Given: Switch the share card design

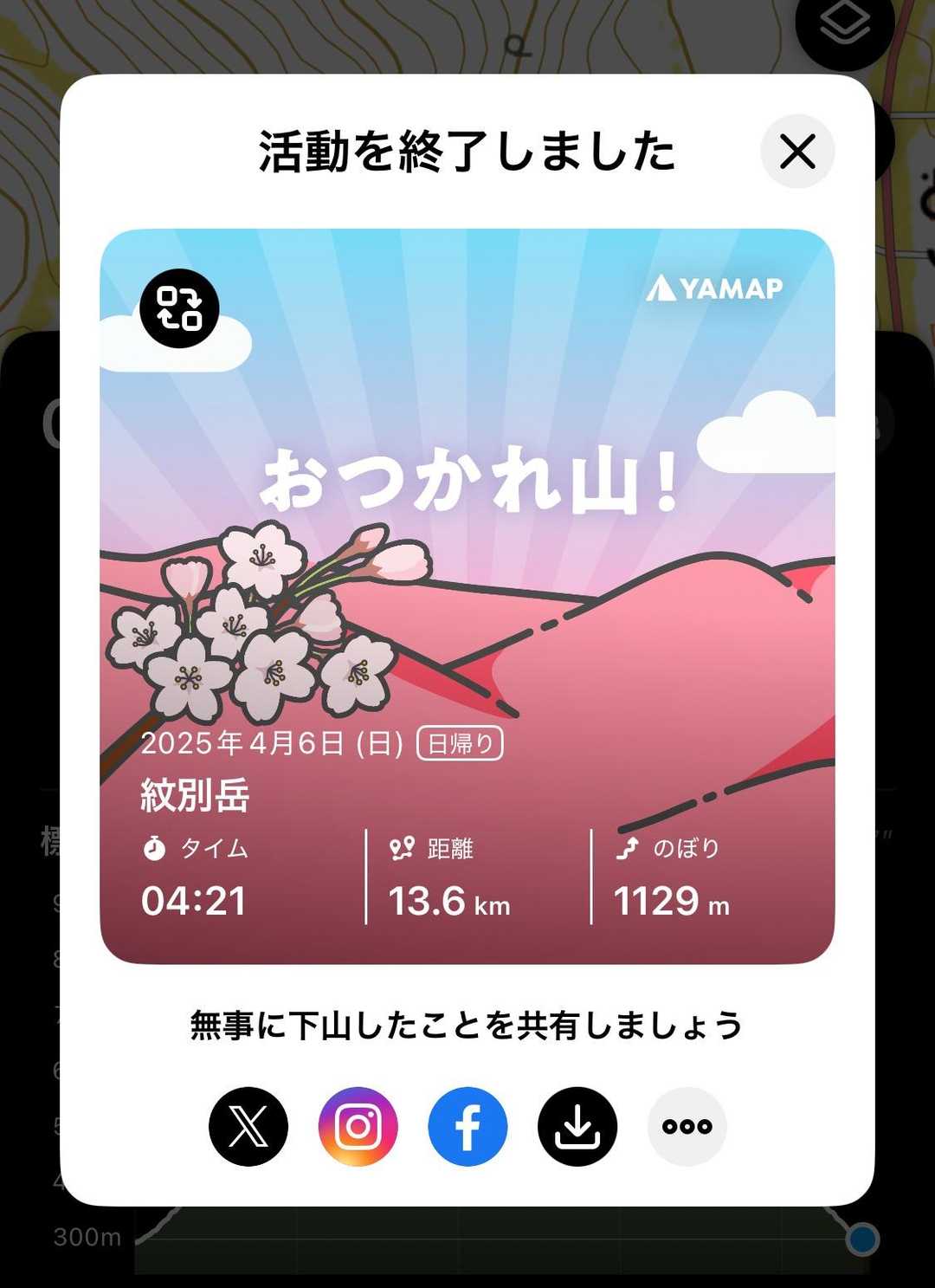Looking at the screenshot, I should click(x=179, y=308).
